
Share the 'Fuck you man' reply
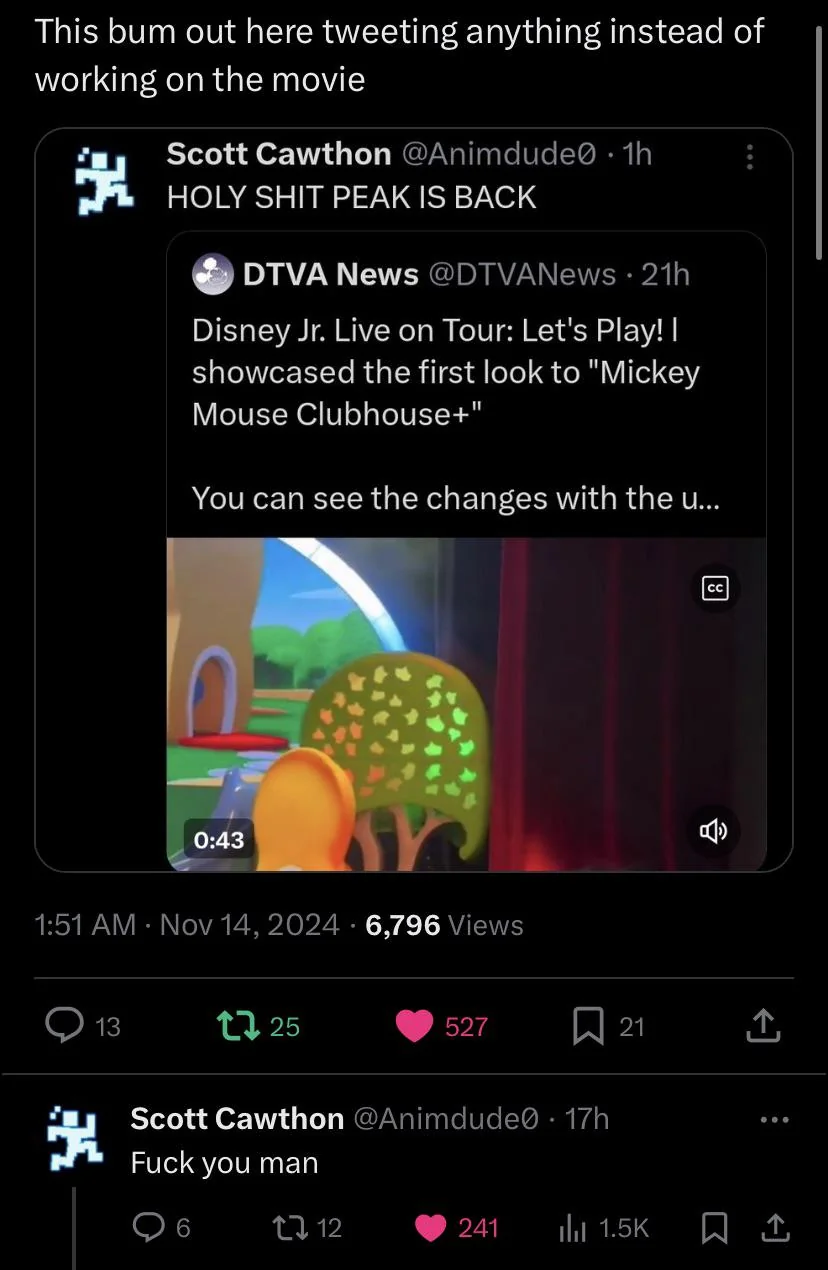click(774, 1227)
